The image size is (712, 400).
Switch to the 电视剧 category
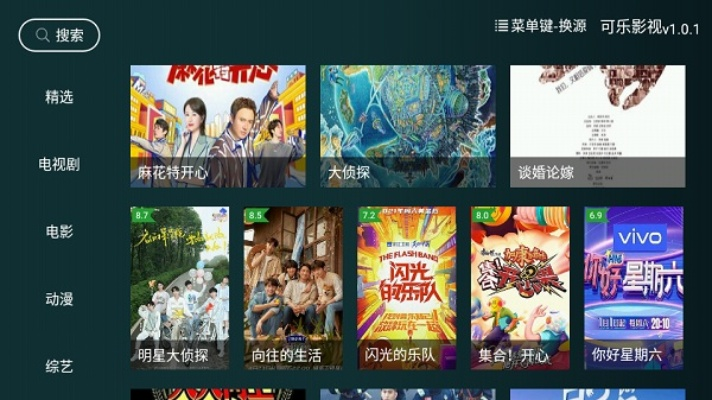(x=59, y=164)
